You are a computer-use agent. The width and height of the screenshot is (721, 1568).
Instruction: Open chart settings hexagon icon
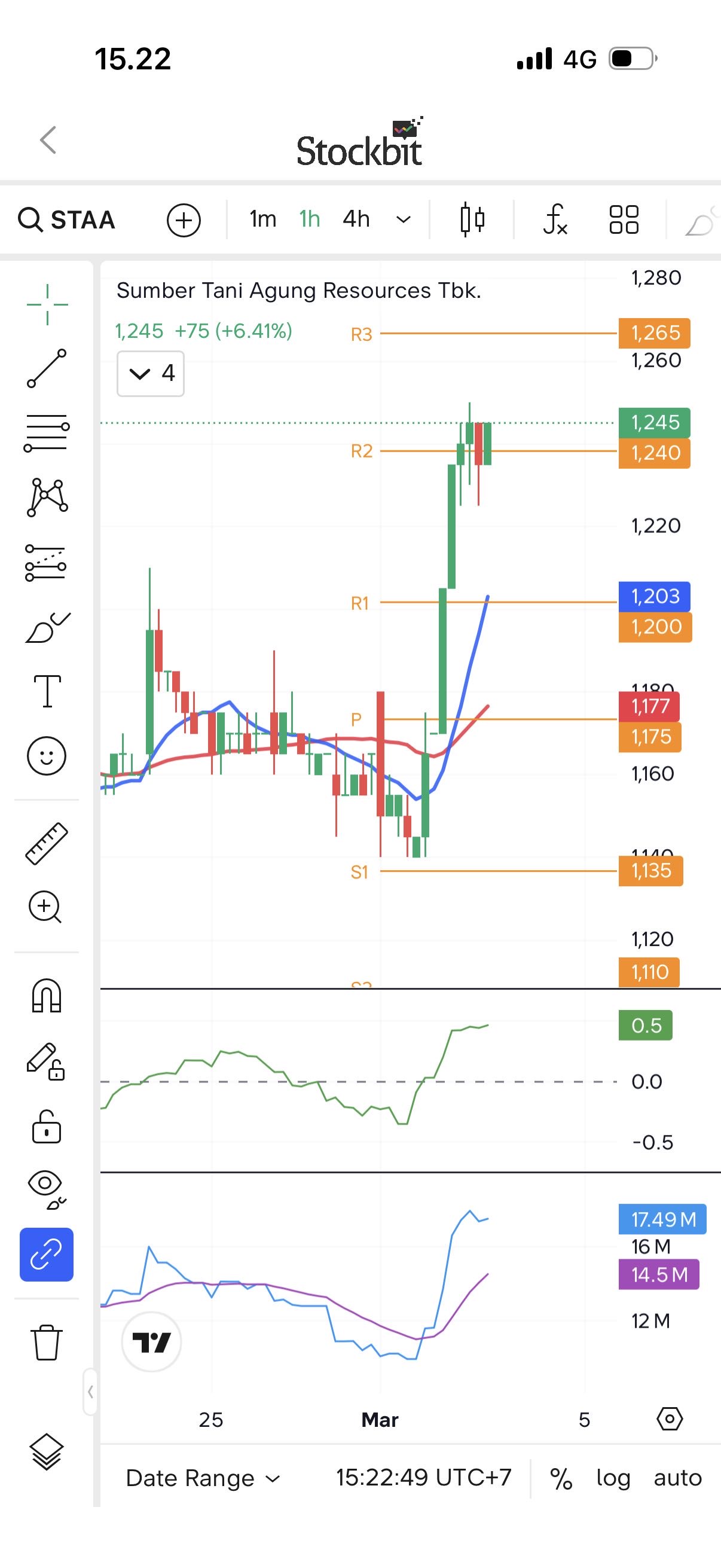coord(670,1420)
